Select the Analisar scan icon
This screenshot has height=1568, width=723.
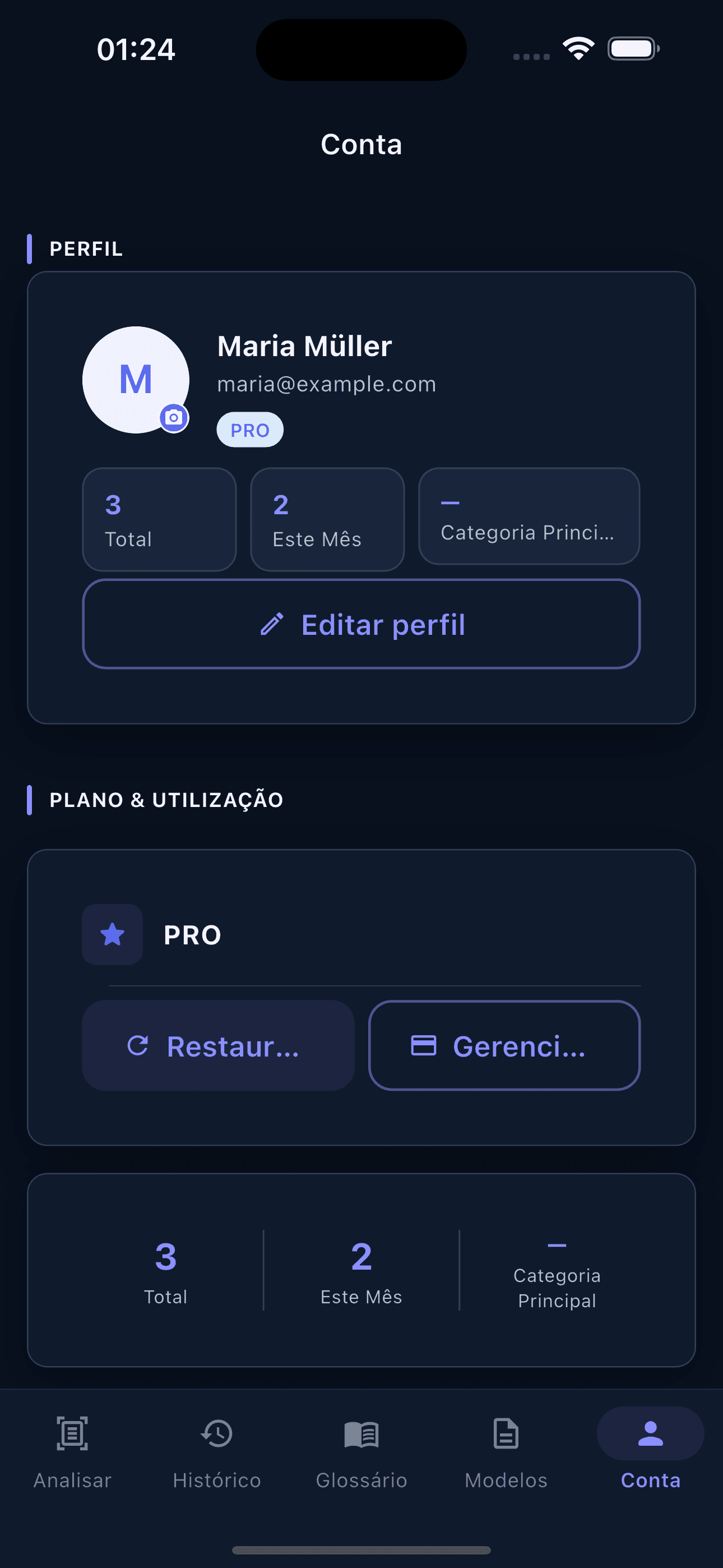(71, 1433)
